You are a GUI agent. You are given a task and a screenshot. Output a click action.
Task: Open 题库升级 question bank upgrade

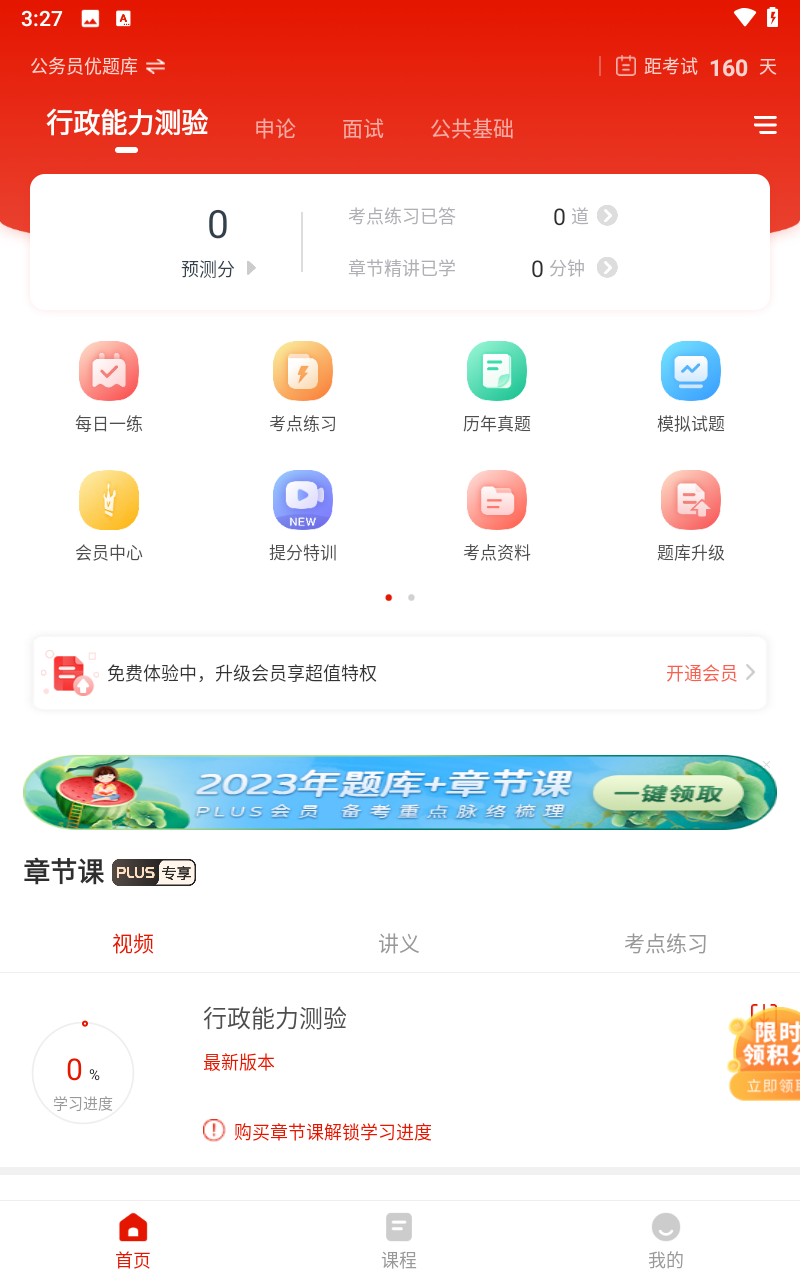point(691,513)
